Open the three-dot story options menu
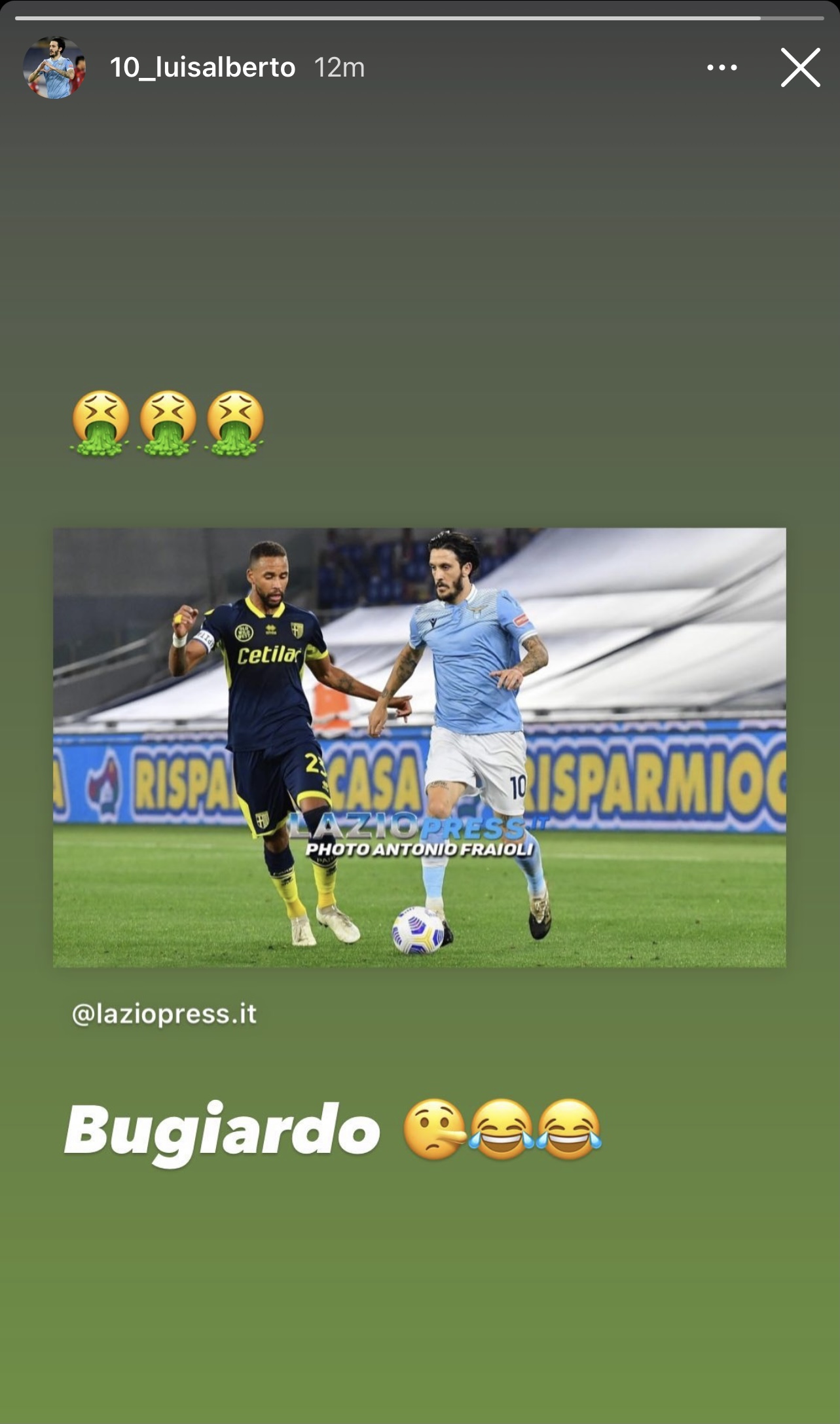Screen dimensions: 840x1424 pyautogui.click(x=722, y=67)
